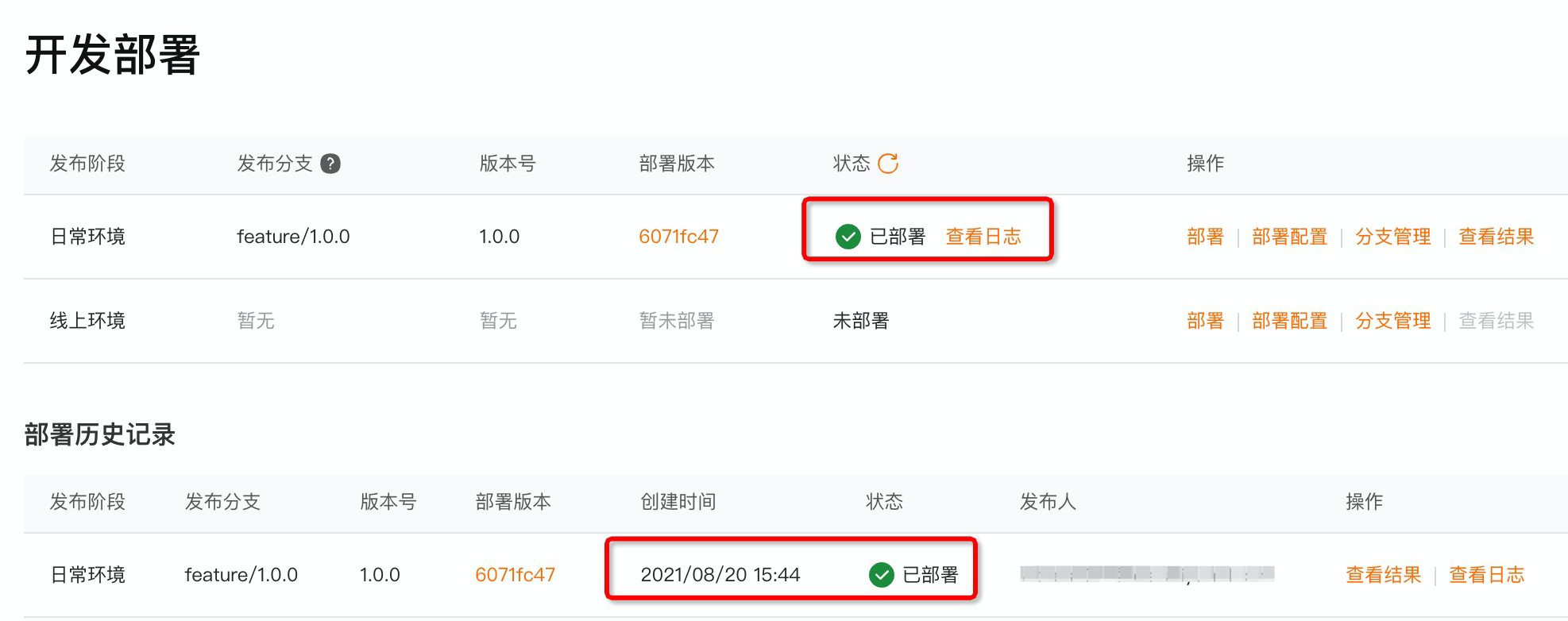This screenshot has width=1568, height=621.
Task: View 查看结果 for 日常环境
Action: [1497, 237]
